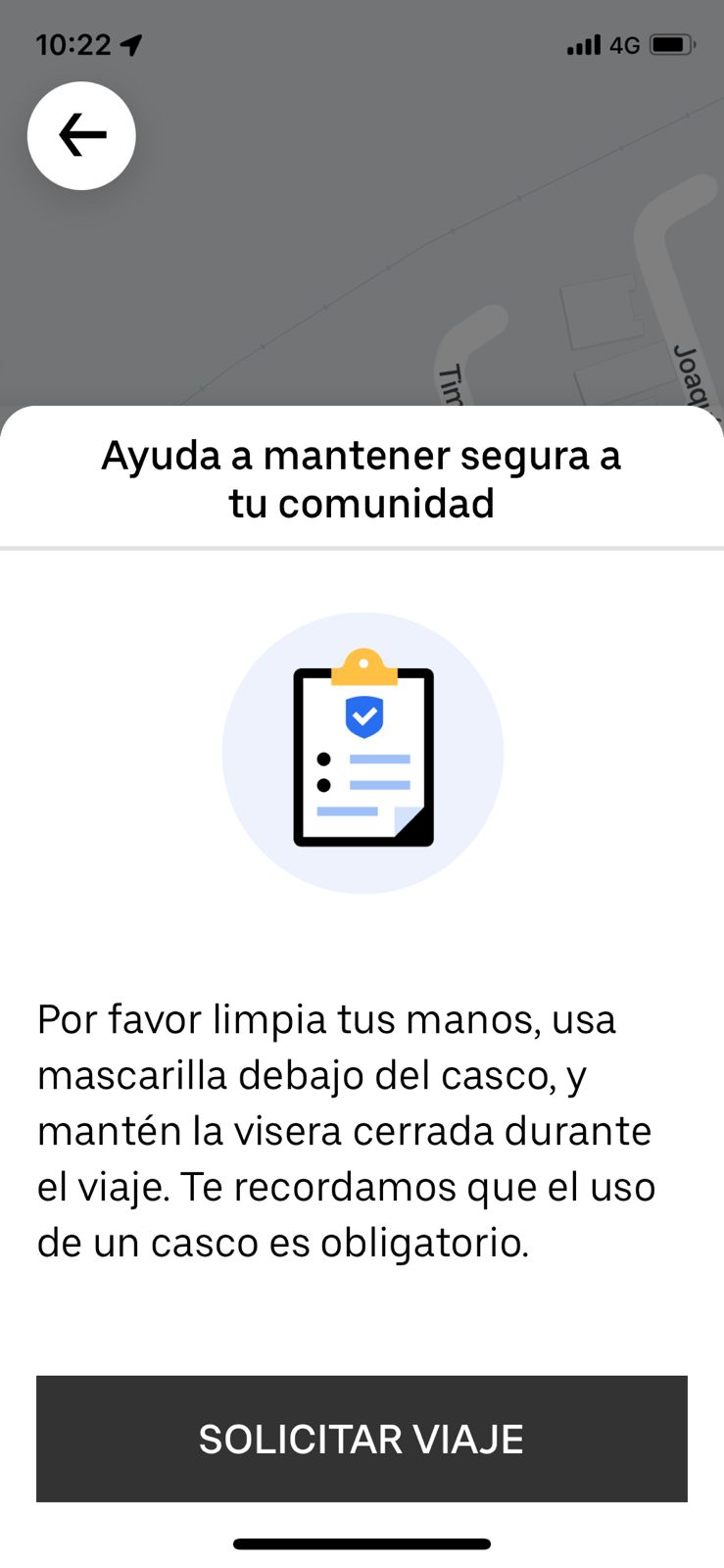Go back using the arrow button
The width and height of the screenshot is (724, 1568).
[81, 135]
